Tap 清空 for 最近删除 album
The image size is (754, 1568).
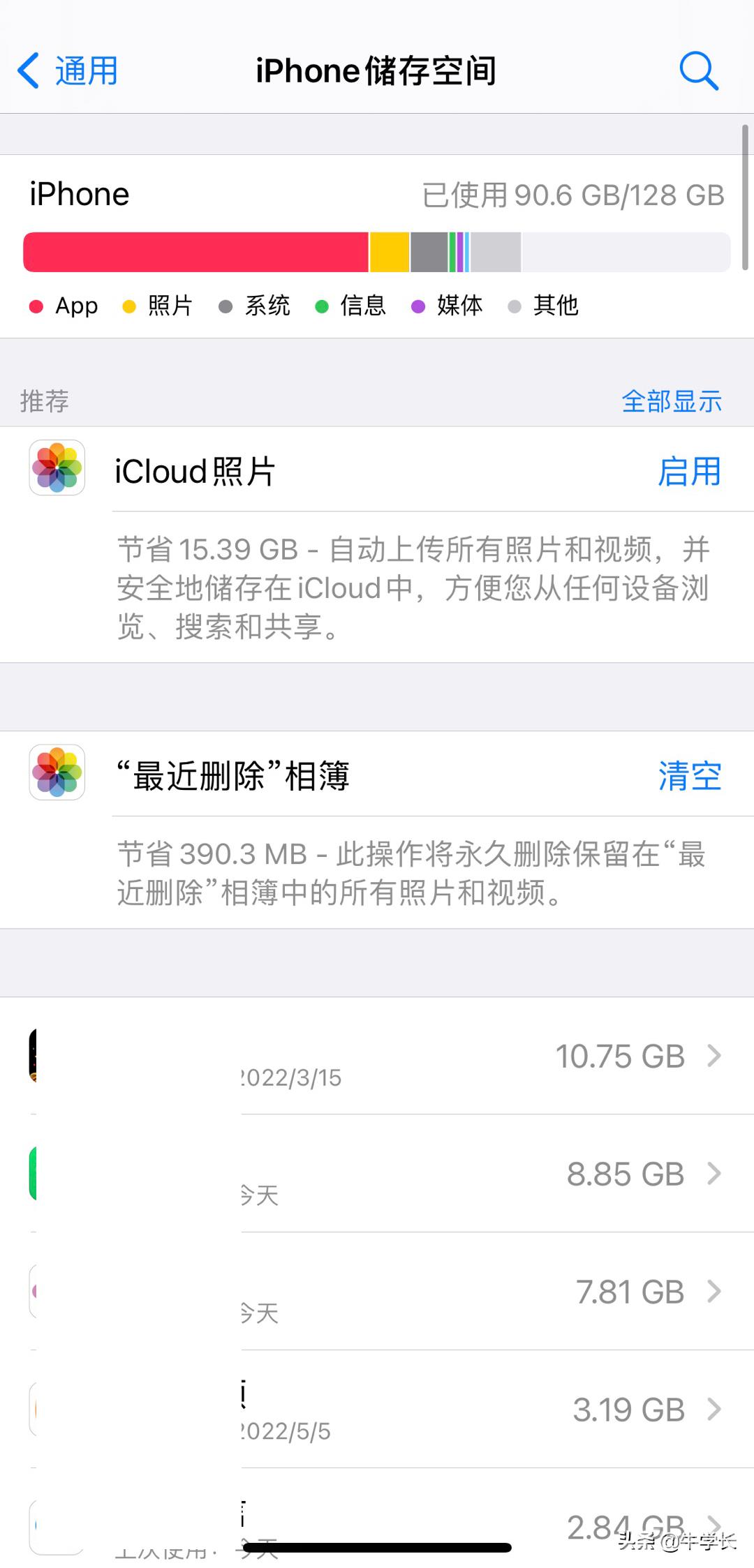click(x=688, y=776)
